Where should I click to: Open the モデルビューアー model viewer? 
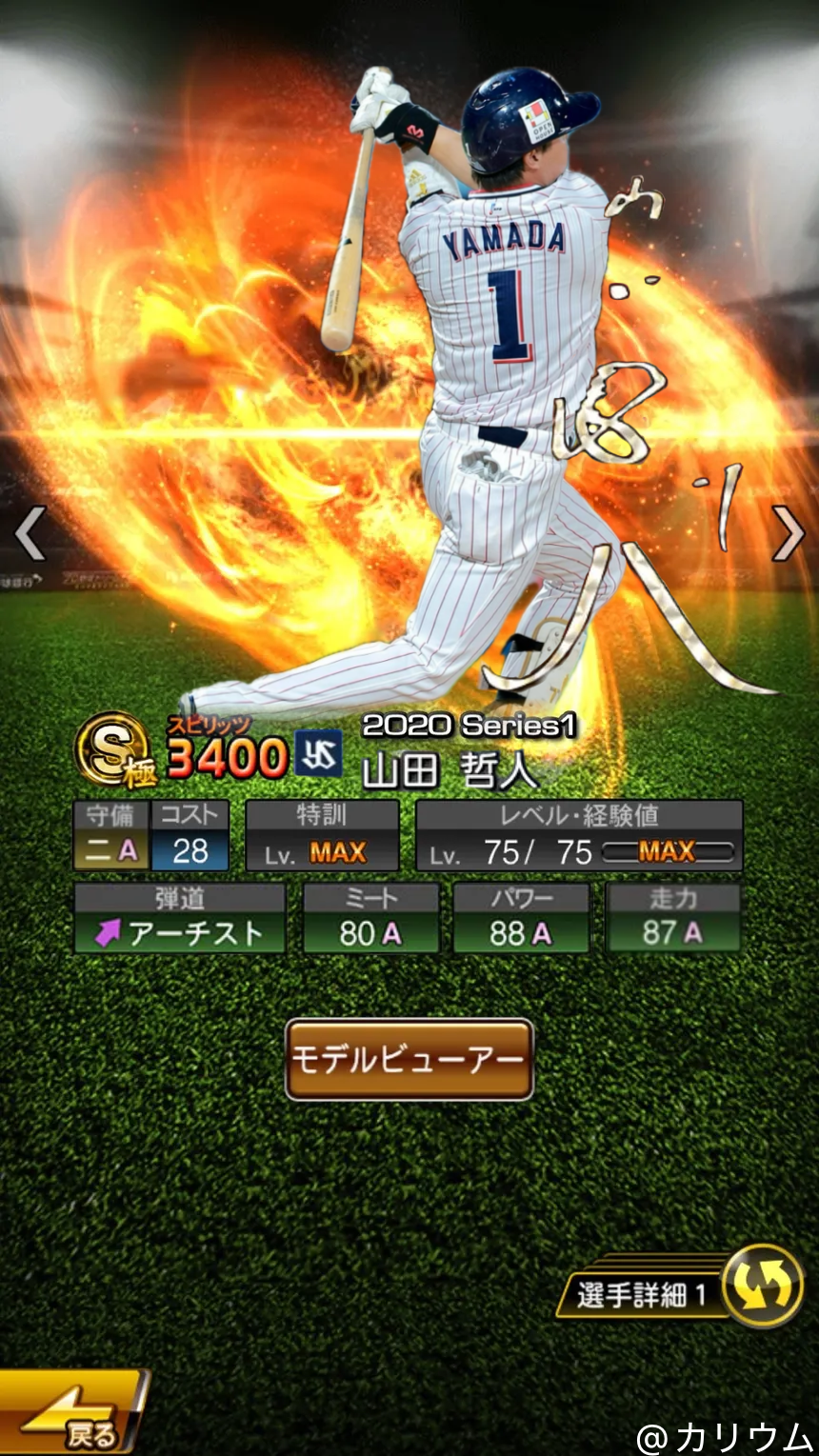click(409, 1060)
